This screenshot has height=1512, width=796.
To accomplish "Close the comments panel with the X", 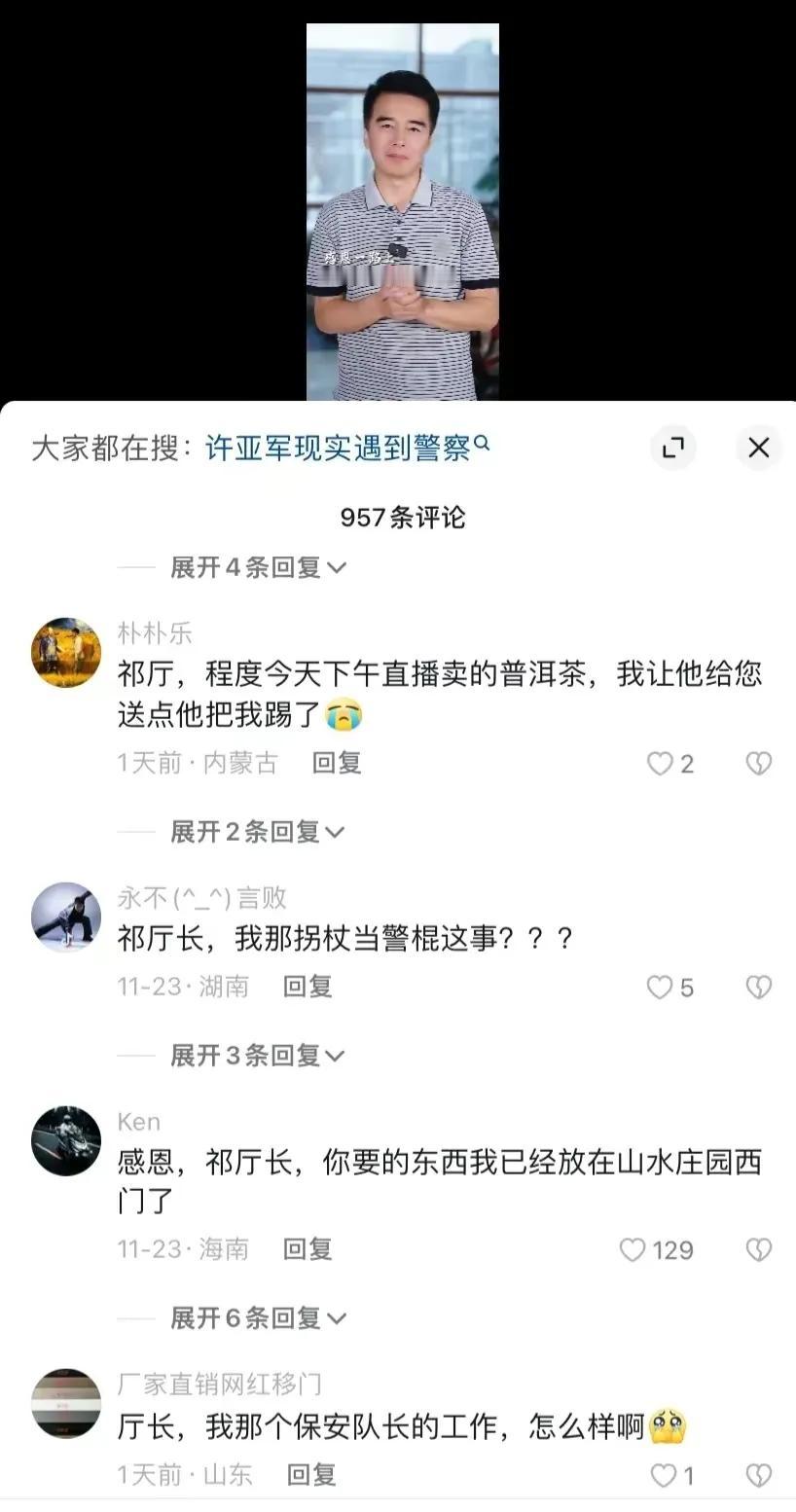I will pyautogui.click(x=758, y=448).
